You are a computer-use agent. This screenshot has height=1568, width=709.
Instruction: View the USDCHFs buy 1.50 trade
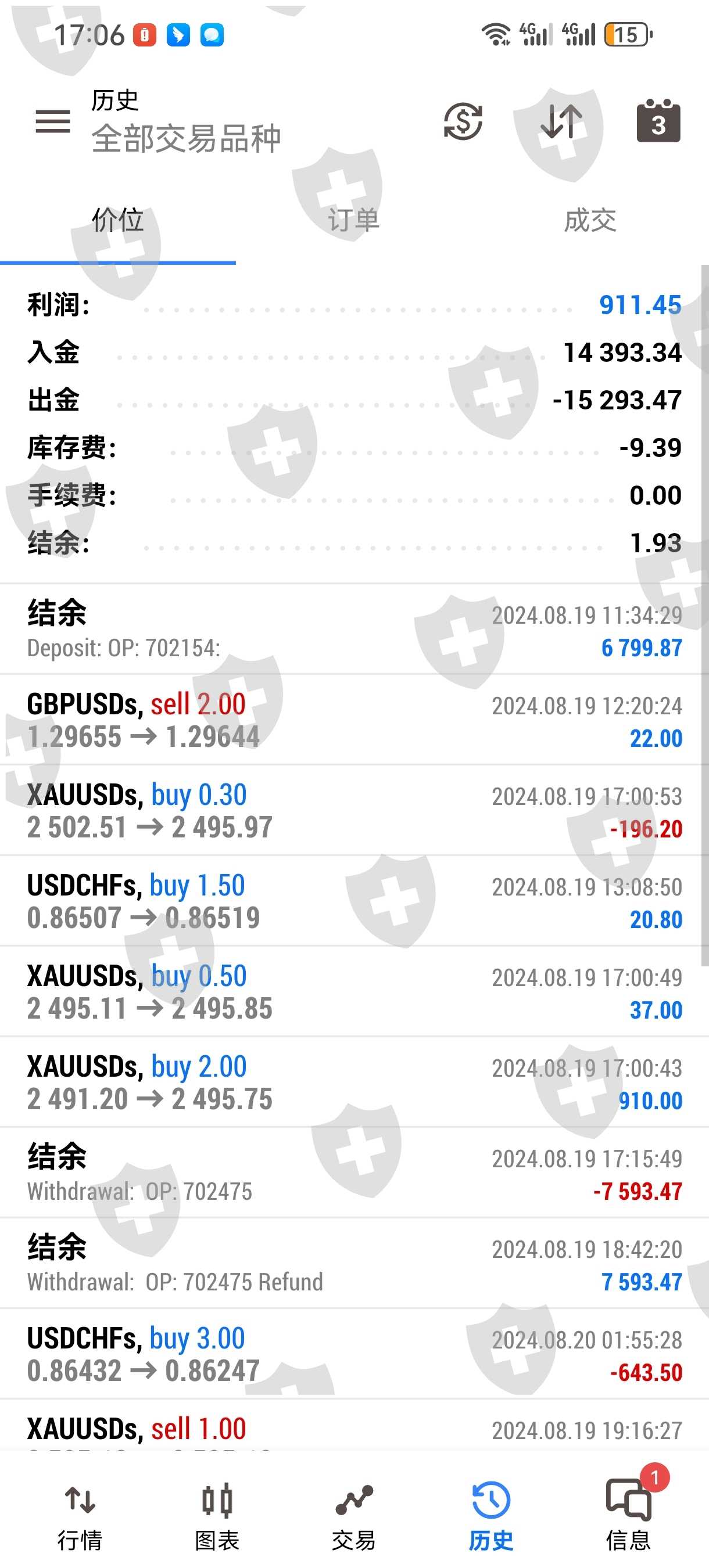[x=353, y=901]
